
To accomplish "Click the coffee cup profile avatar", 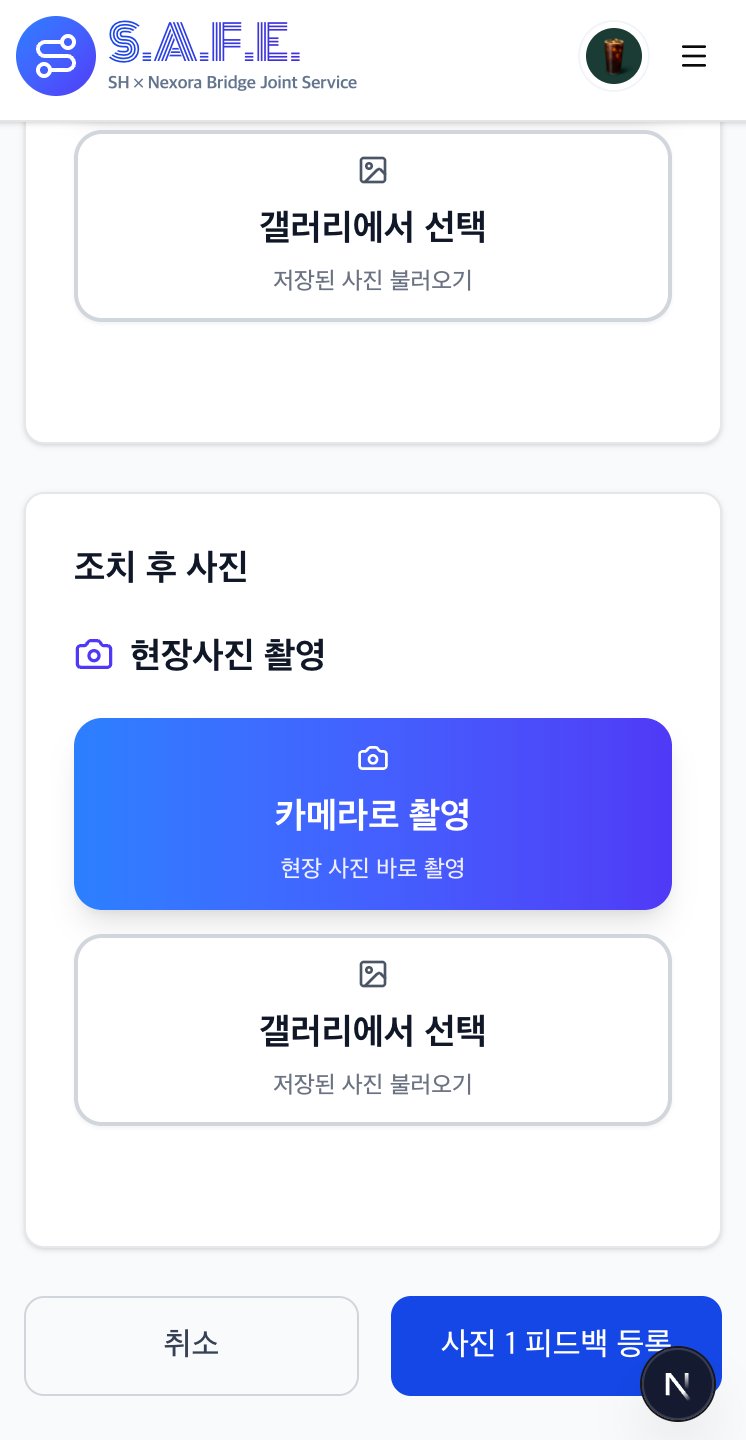I will [614, 56].
